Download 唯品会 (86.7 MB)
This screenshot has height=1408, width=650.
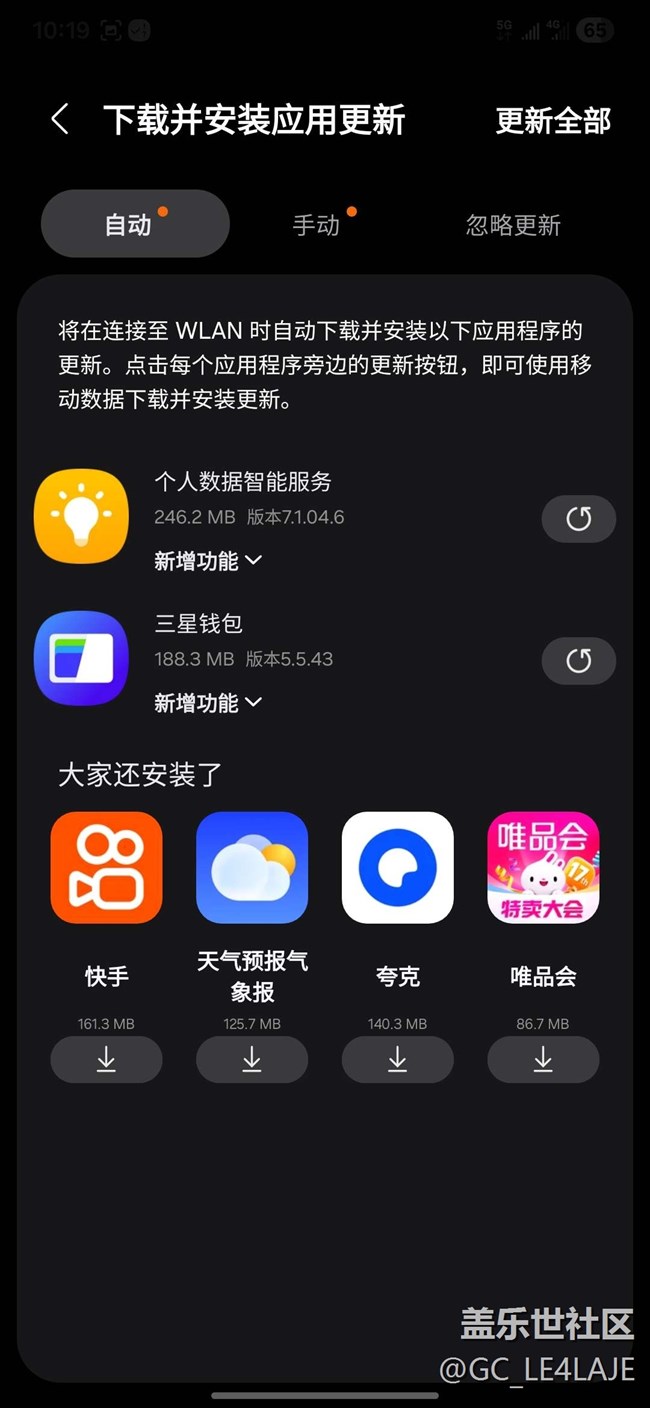[543, 1059]
